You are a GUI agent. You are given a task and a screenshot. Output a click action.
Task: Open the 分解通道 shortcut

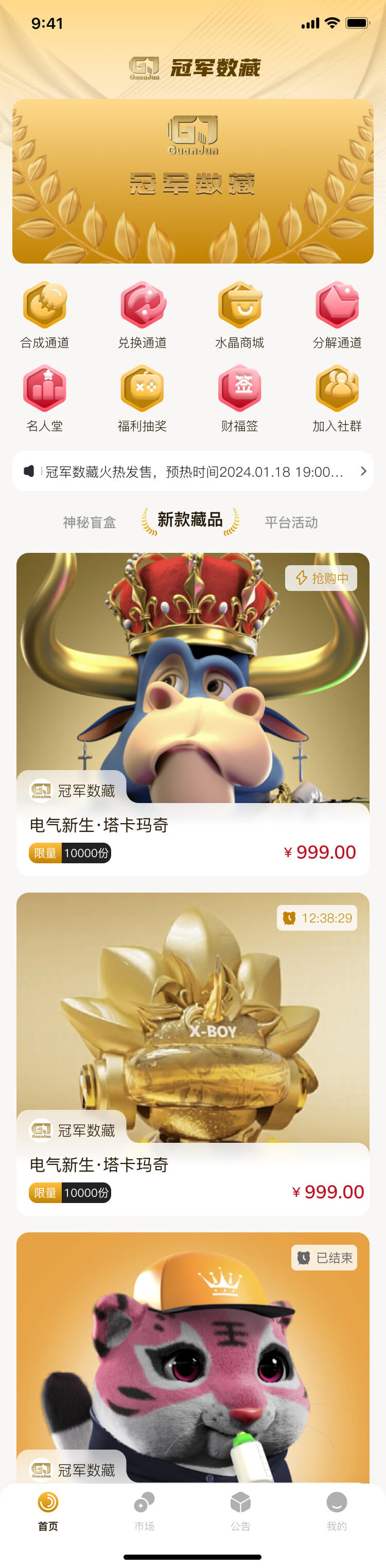[337, 313]
